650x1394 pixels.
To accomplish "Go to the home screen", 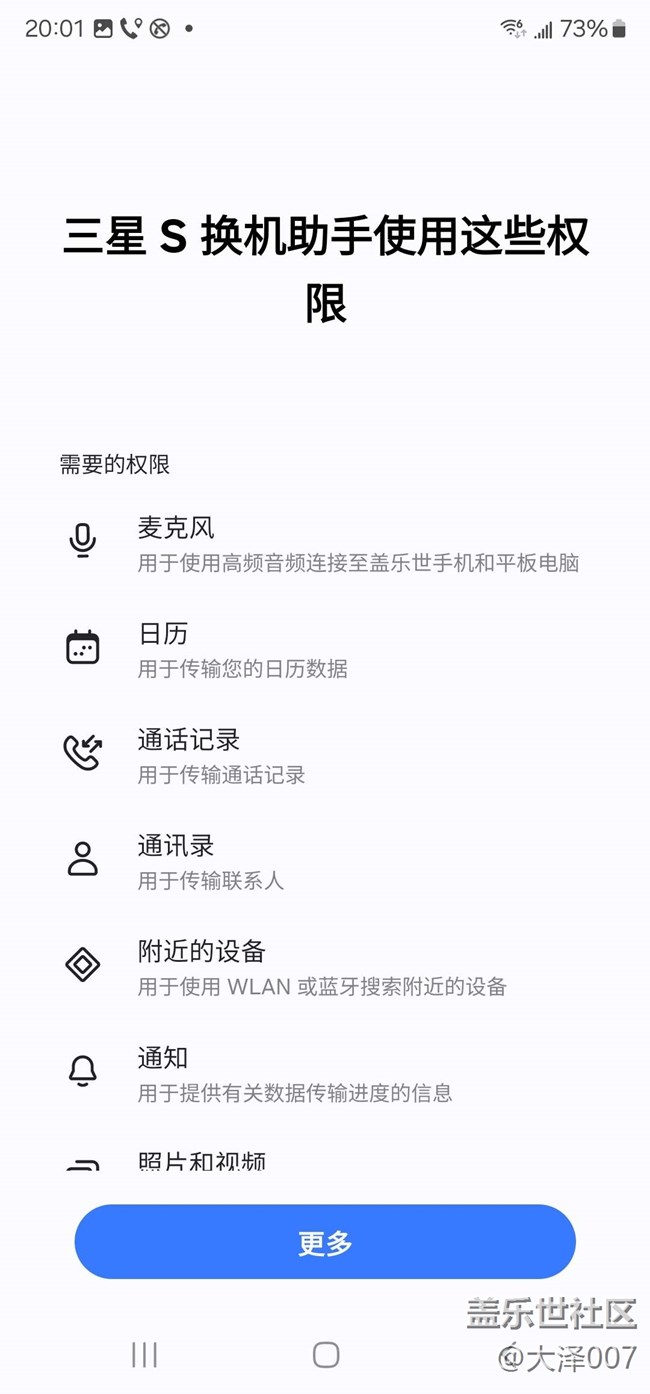I will pyautogui.click(x=326, y=1354).
